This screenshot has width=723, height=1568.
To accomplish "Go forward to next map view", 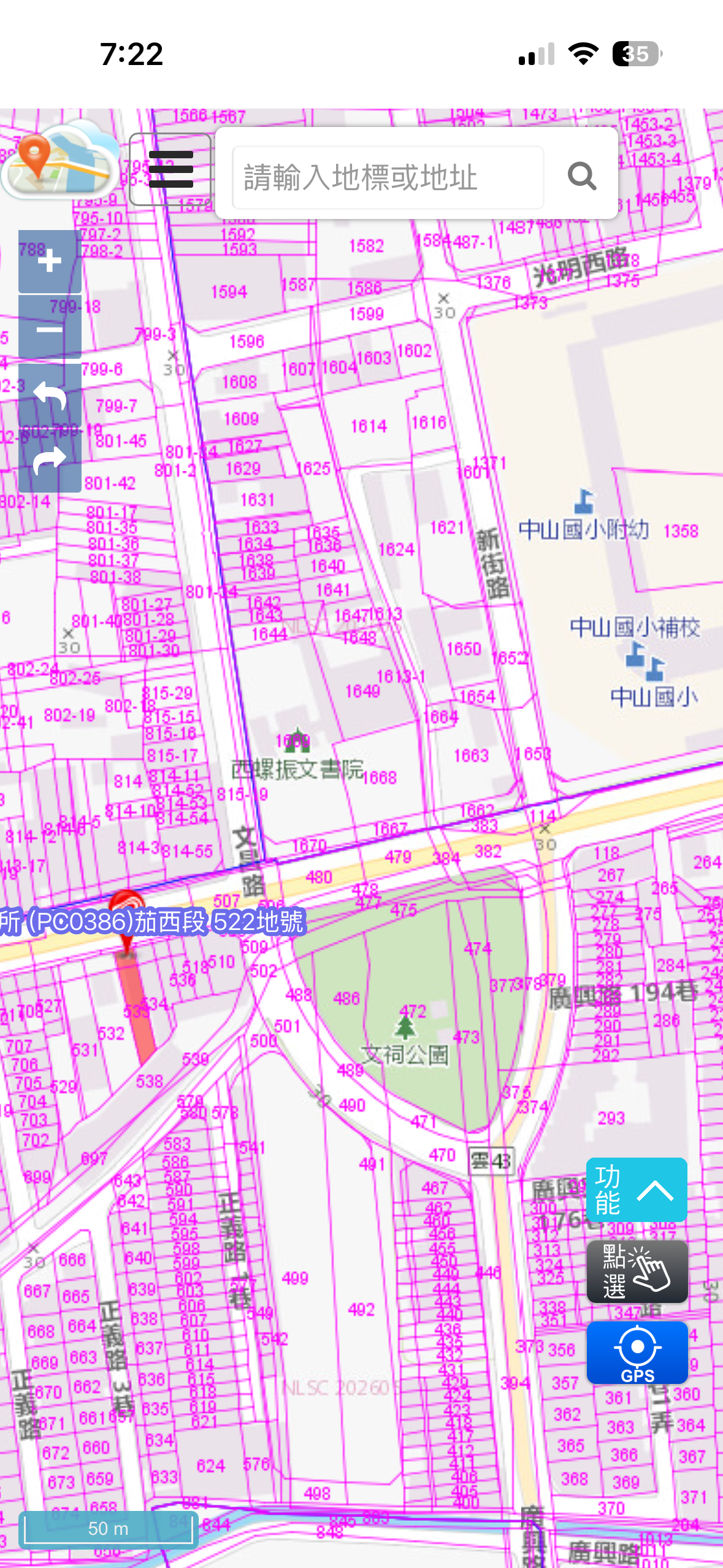I will click(50, 460).
